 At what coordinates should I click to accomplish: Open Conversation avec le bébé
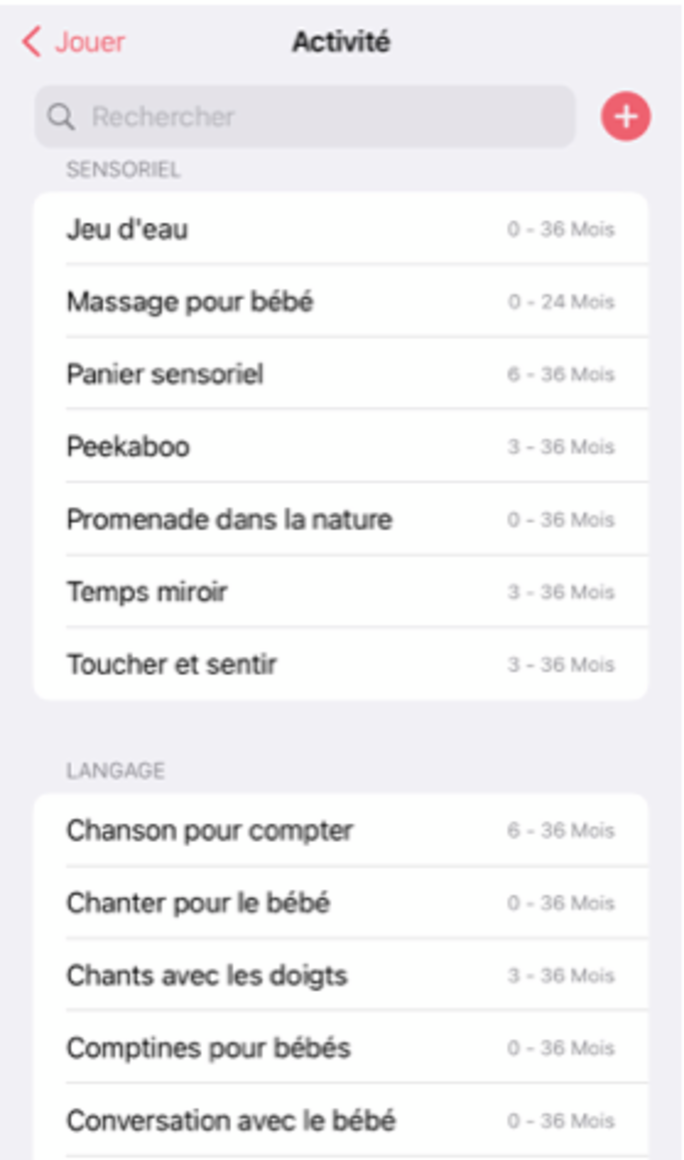tap(340, 1120)
